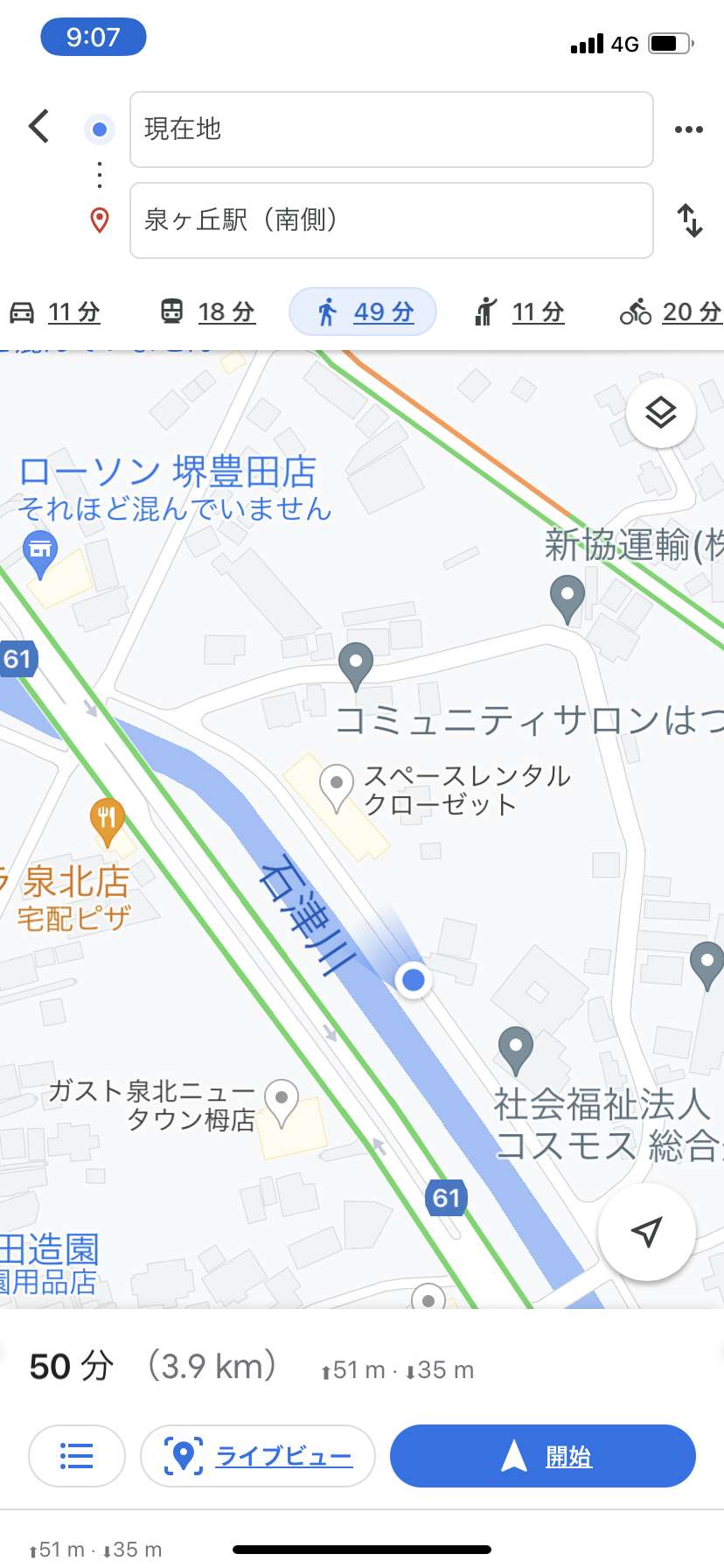
Task: Recenter the map on current location
Action: point(646,1231)
